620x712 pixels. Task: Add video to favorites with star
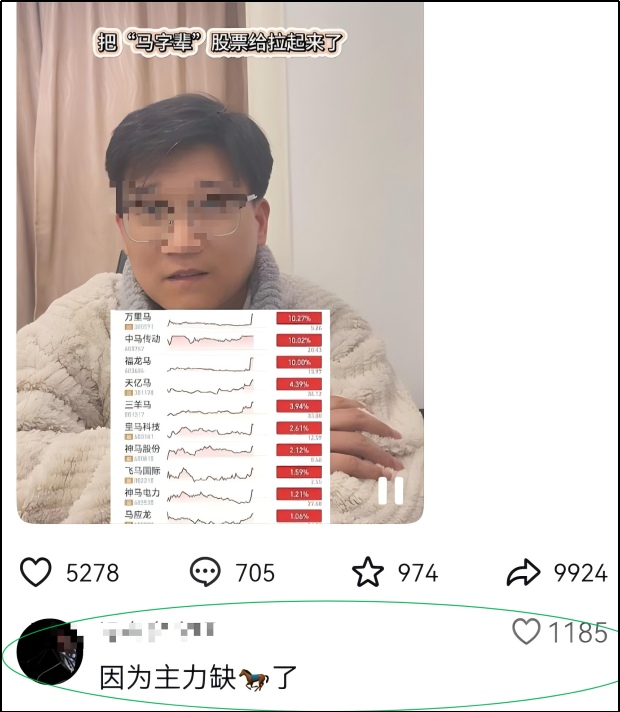click(x=368, y=572)
